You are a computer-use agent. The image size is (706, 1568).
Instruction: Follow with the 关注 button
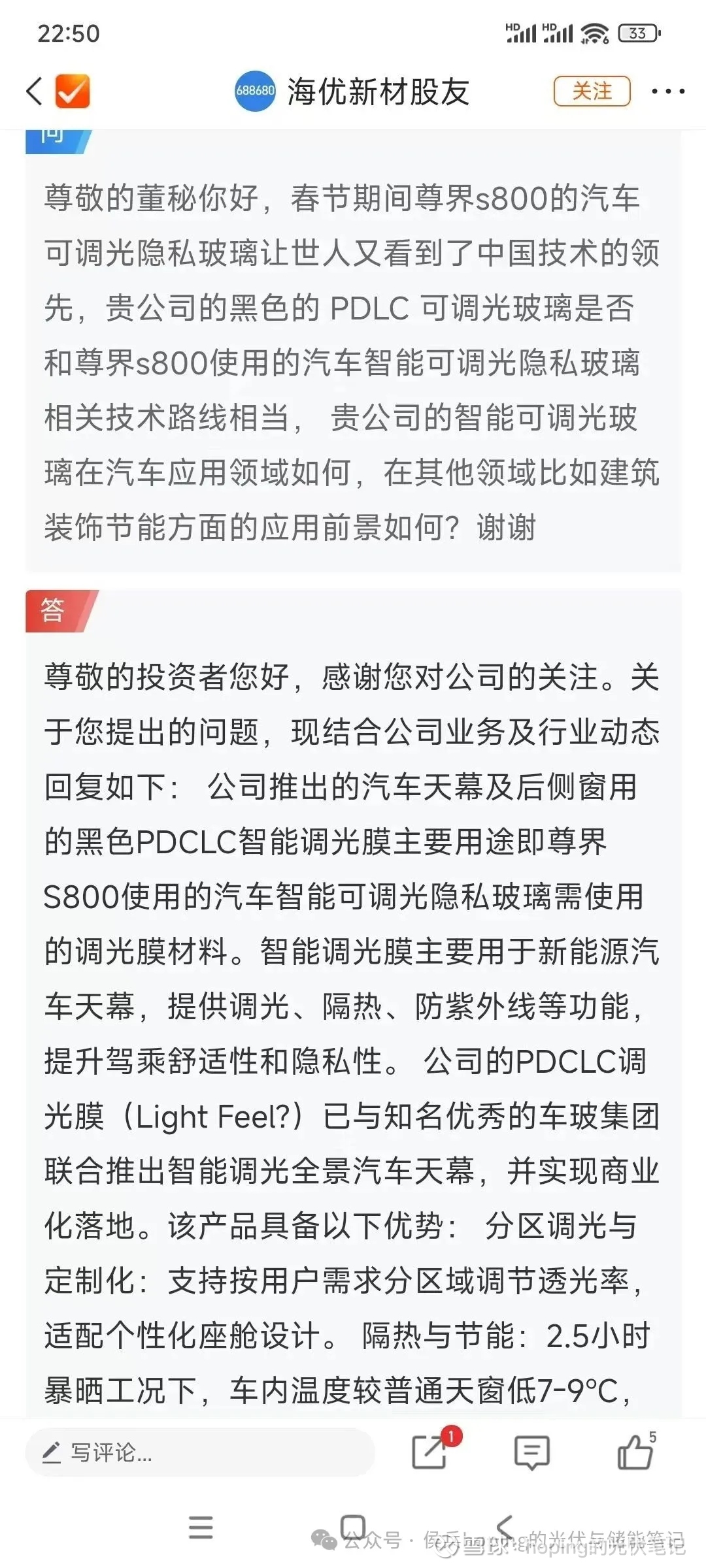click(592, 91)
